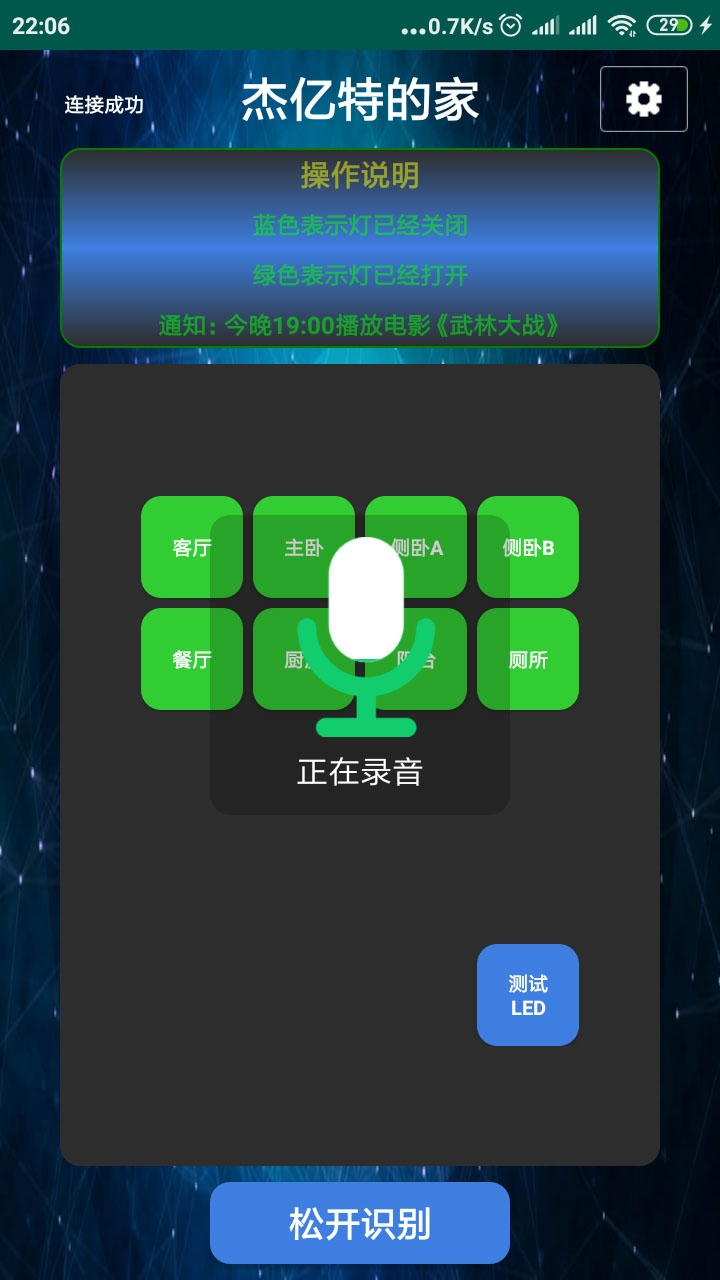Viewport: 720px width, 1280px height.
Task: Open the settings gear icon
Action: [x=643, y=99]
